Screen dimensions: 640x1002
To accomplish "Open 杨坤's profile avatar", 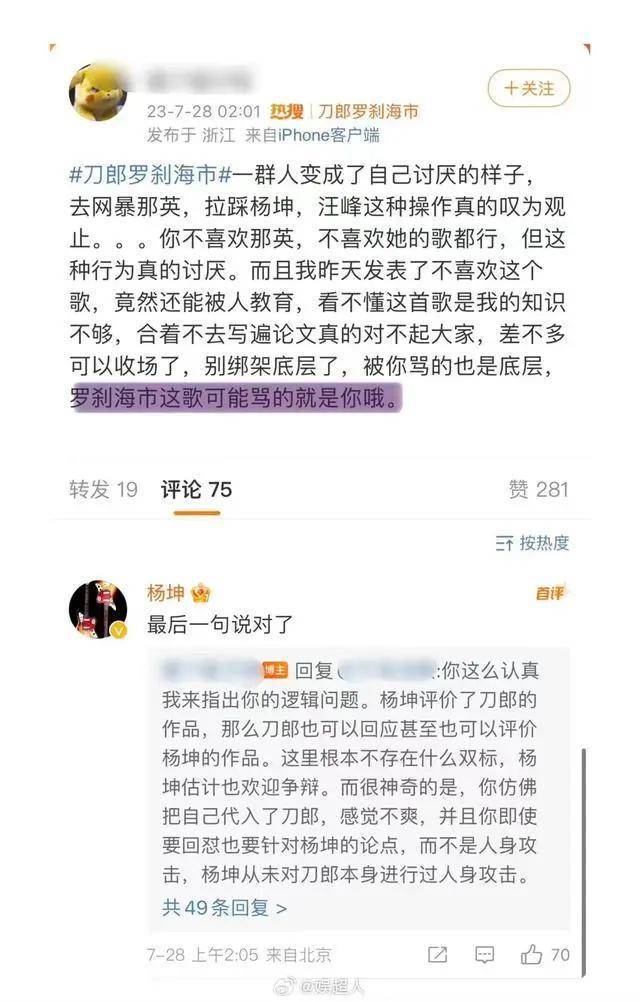I will [98, 610].
